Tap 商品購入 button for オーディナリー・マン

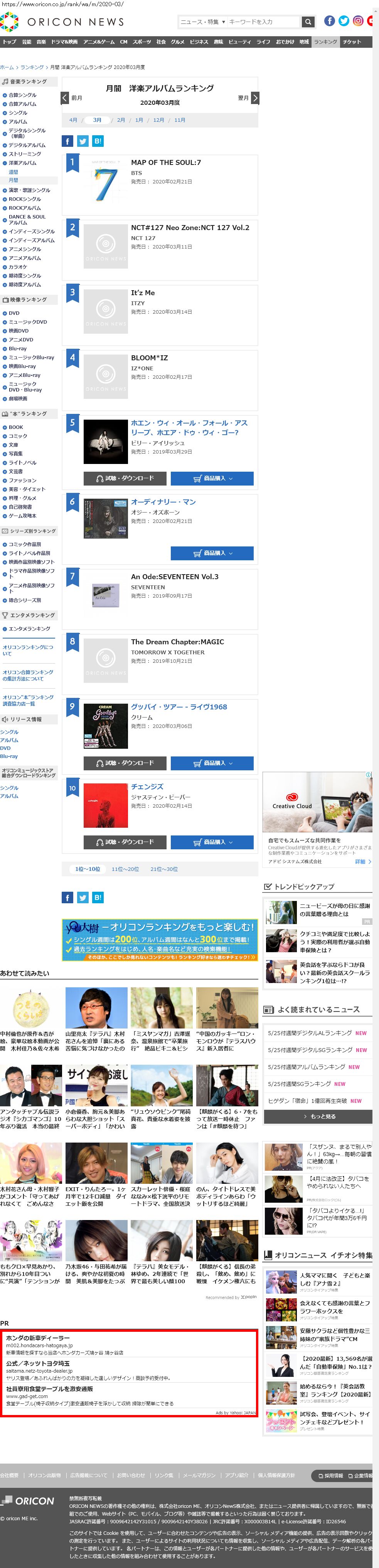(x=212, y=553)
